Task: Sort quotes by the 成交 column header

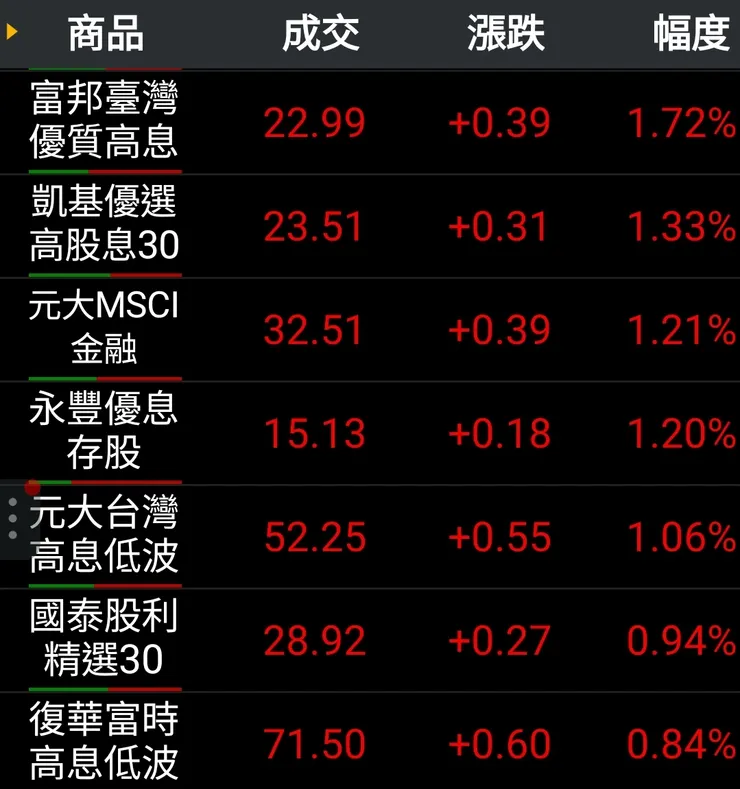Action: [x=320, y=33]
